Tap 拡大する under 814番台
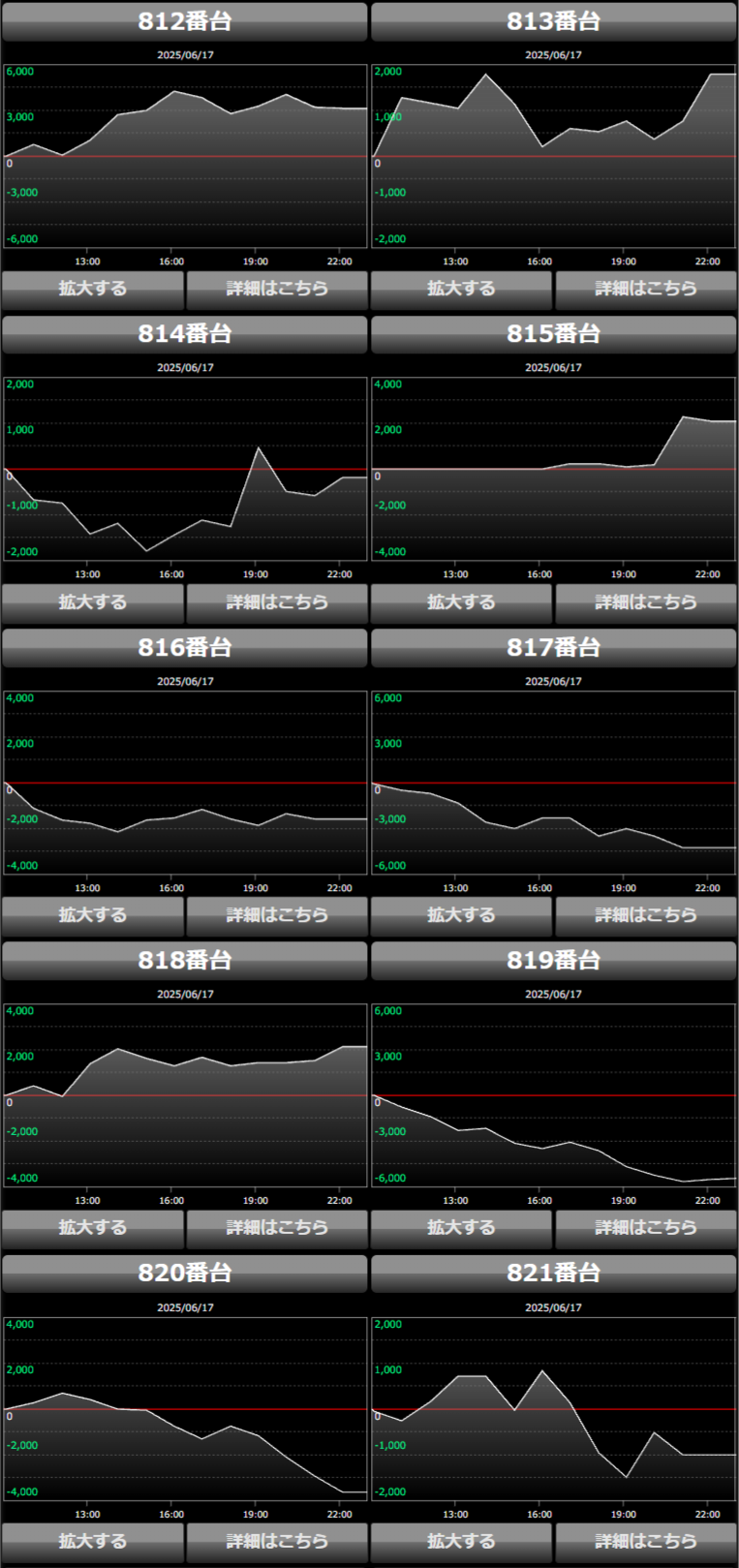Viewport: 739px width, 1568px height. click(93, 601)
